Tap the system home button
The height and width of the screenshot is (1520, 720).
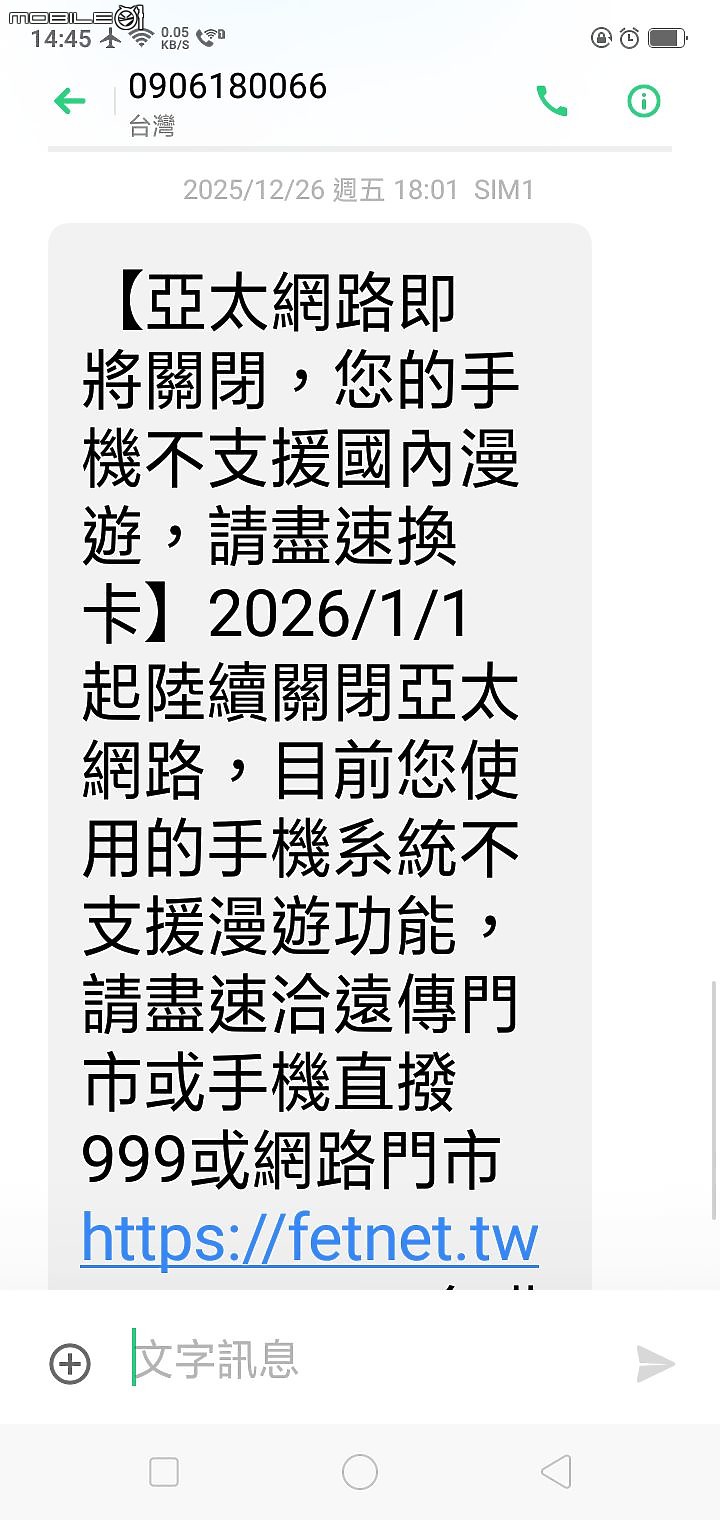click(x=360, y=1472)
